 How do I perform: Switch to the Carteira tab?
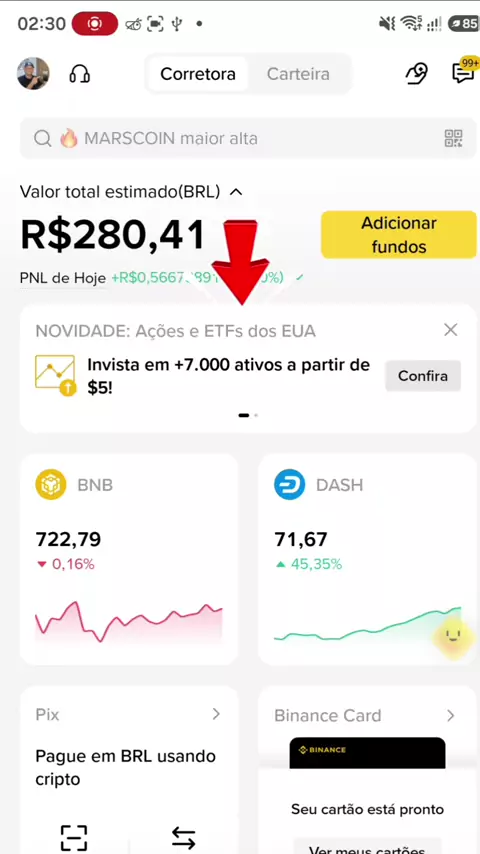298,74
